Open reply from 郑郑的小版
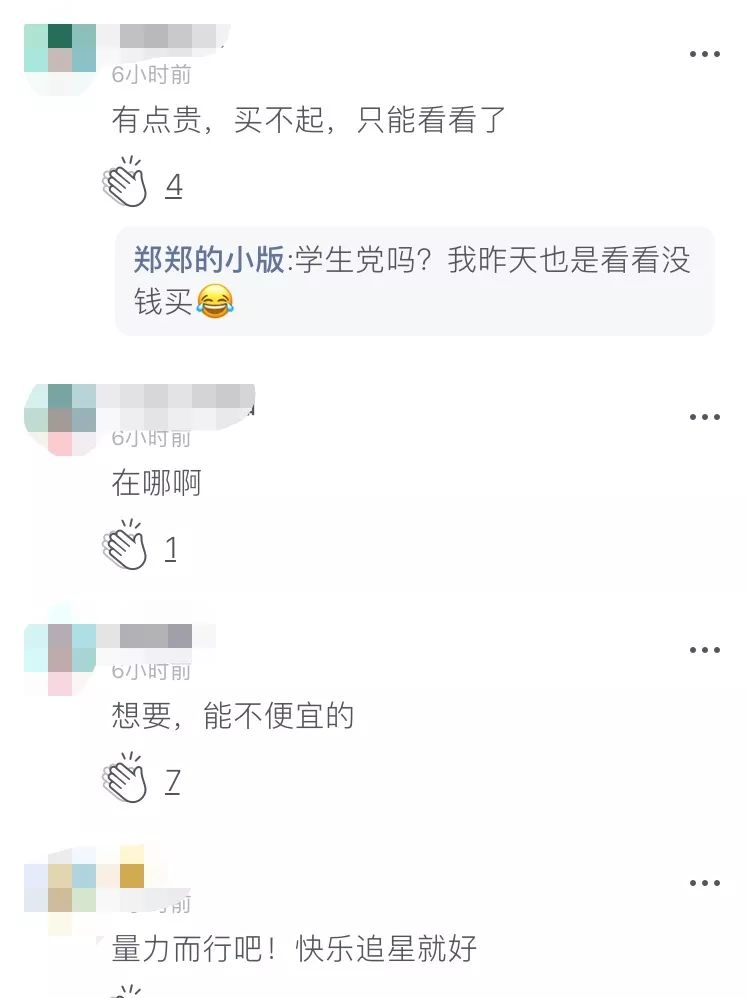748x998 pixels. (414, 280)
